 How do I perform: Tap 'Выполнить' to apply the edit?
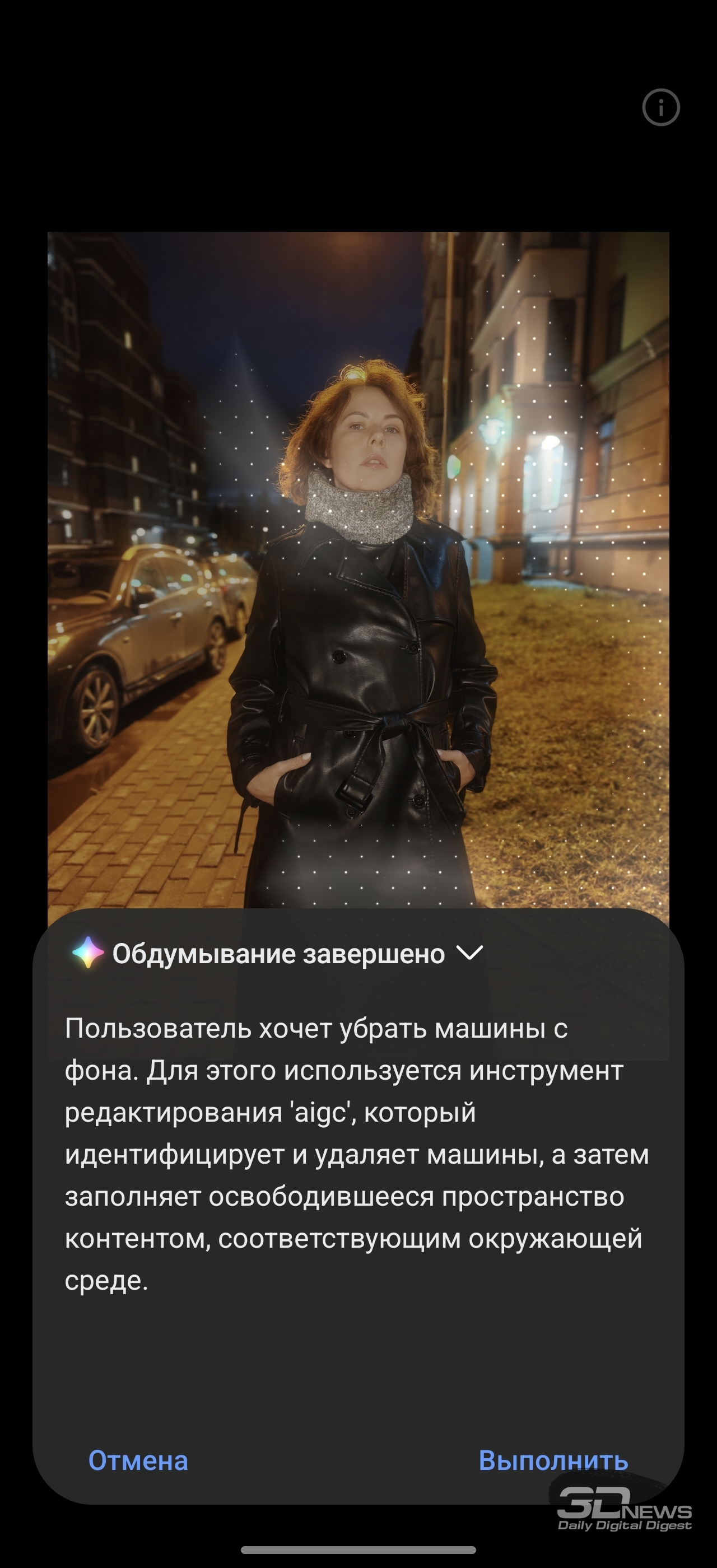pos(553,1461)
